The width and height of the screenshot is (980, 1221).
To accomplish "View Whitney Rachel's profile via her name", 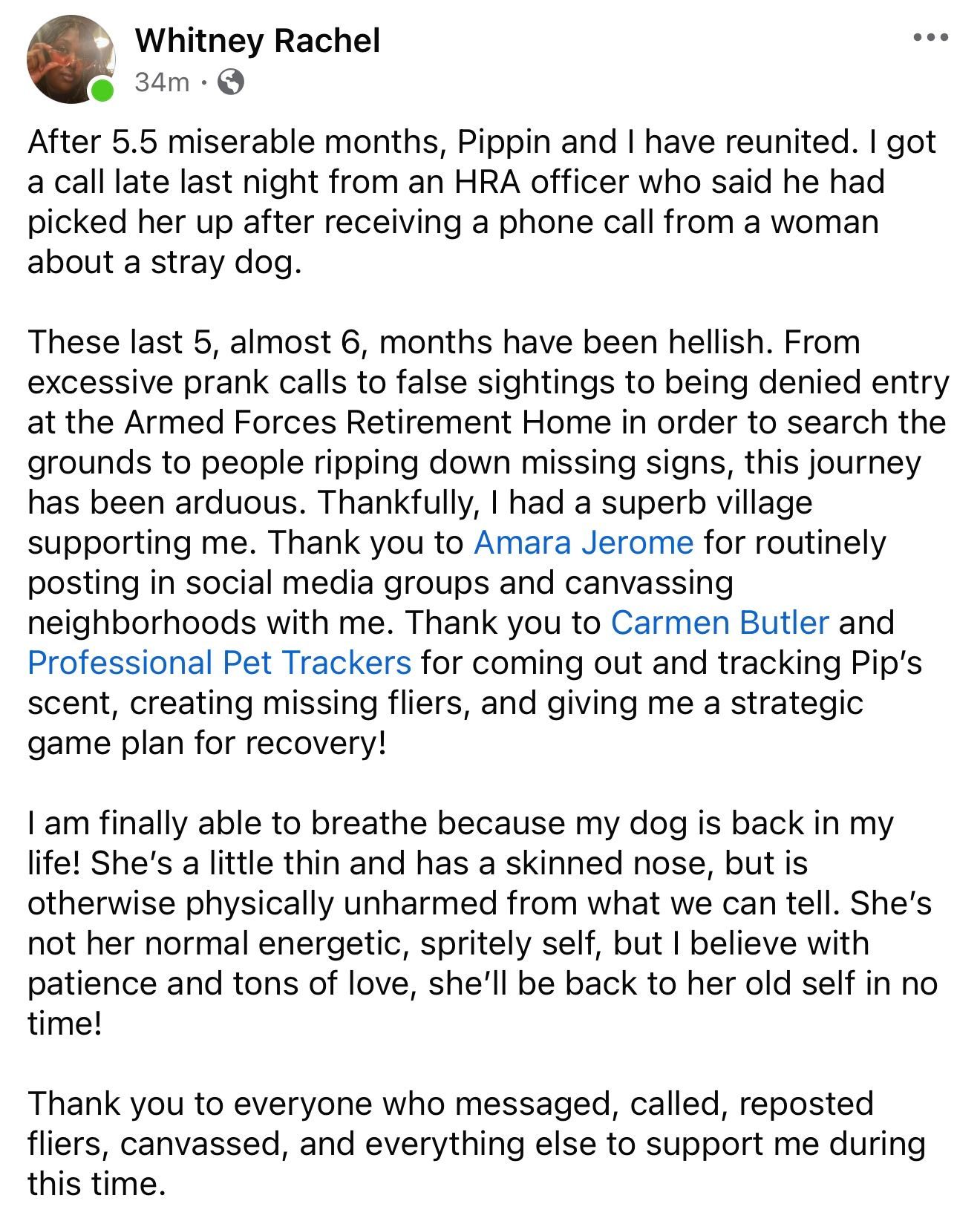I will [258, 43].
